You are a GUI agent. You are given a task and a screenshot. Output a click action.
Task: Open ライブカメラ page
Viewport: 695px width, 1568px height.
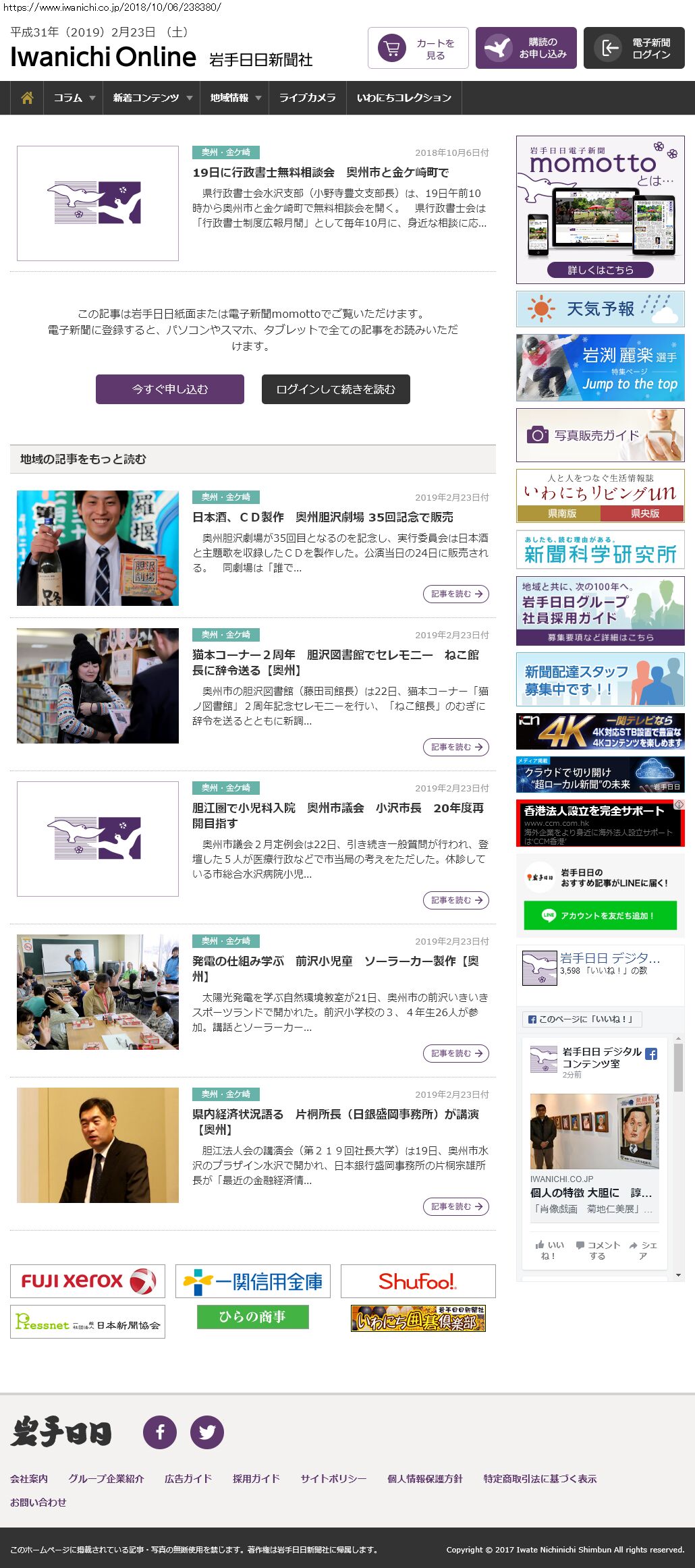[307, 98]
